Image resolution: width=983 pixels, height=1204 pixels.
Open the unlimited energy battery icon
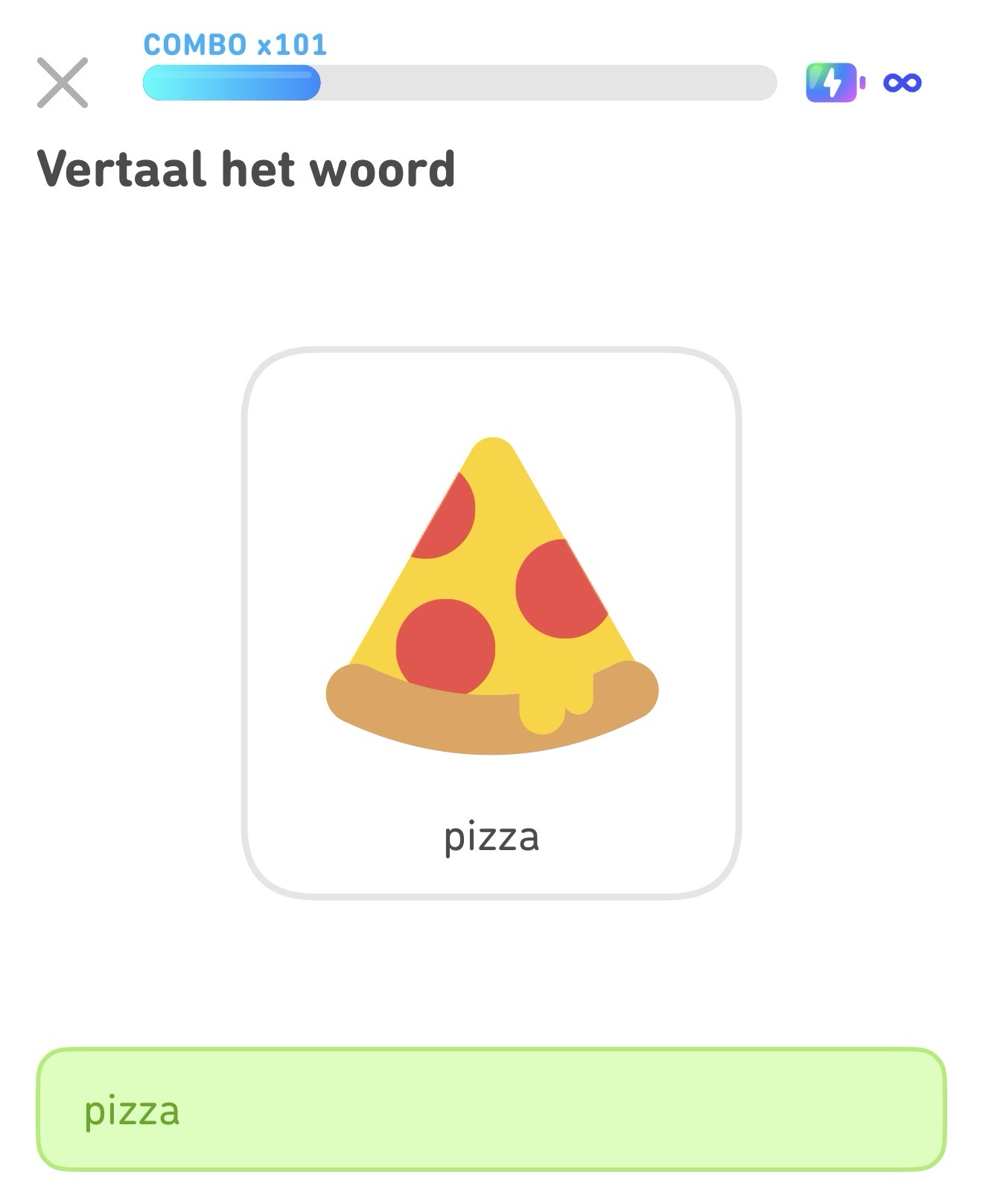[x=834, y=83]
